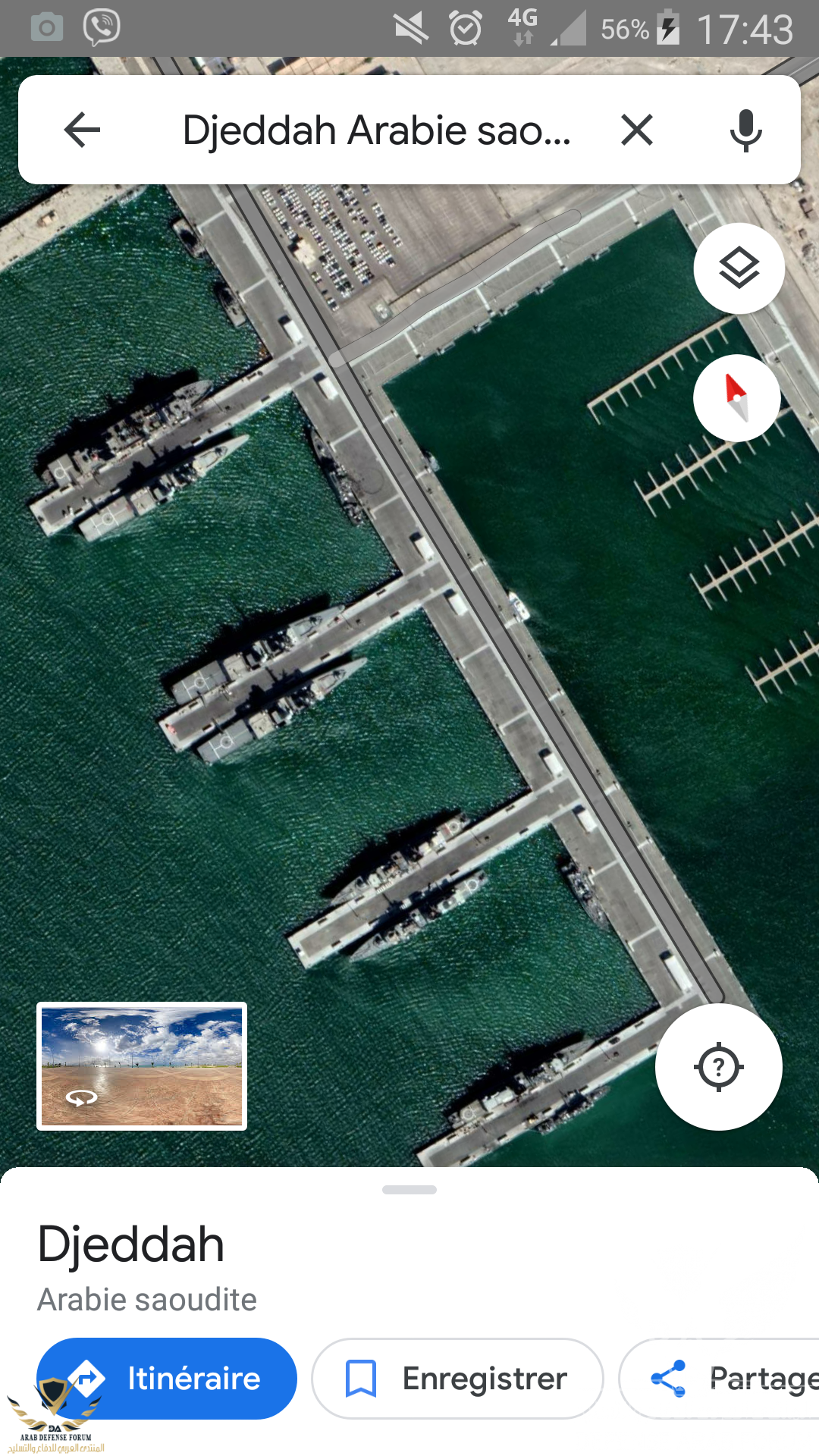
Task: Reset map orientation with the compass
Action: click(x=736, y=398)
